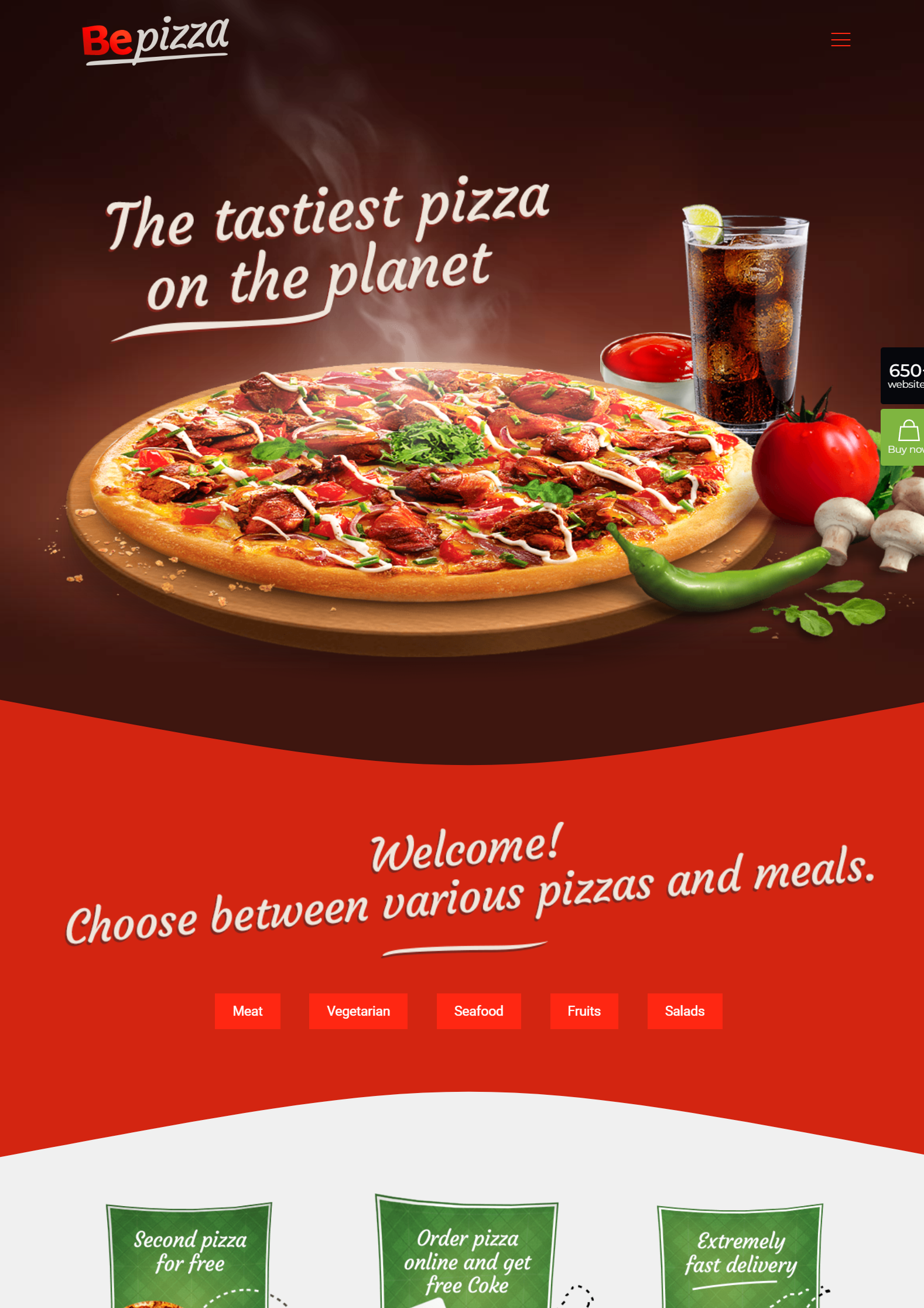Open the hamburger menu
This screenshot has width=924, height=1308.
click(x=840, y=39)
